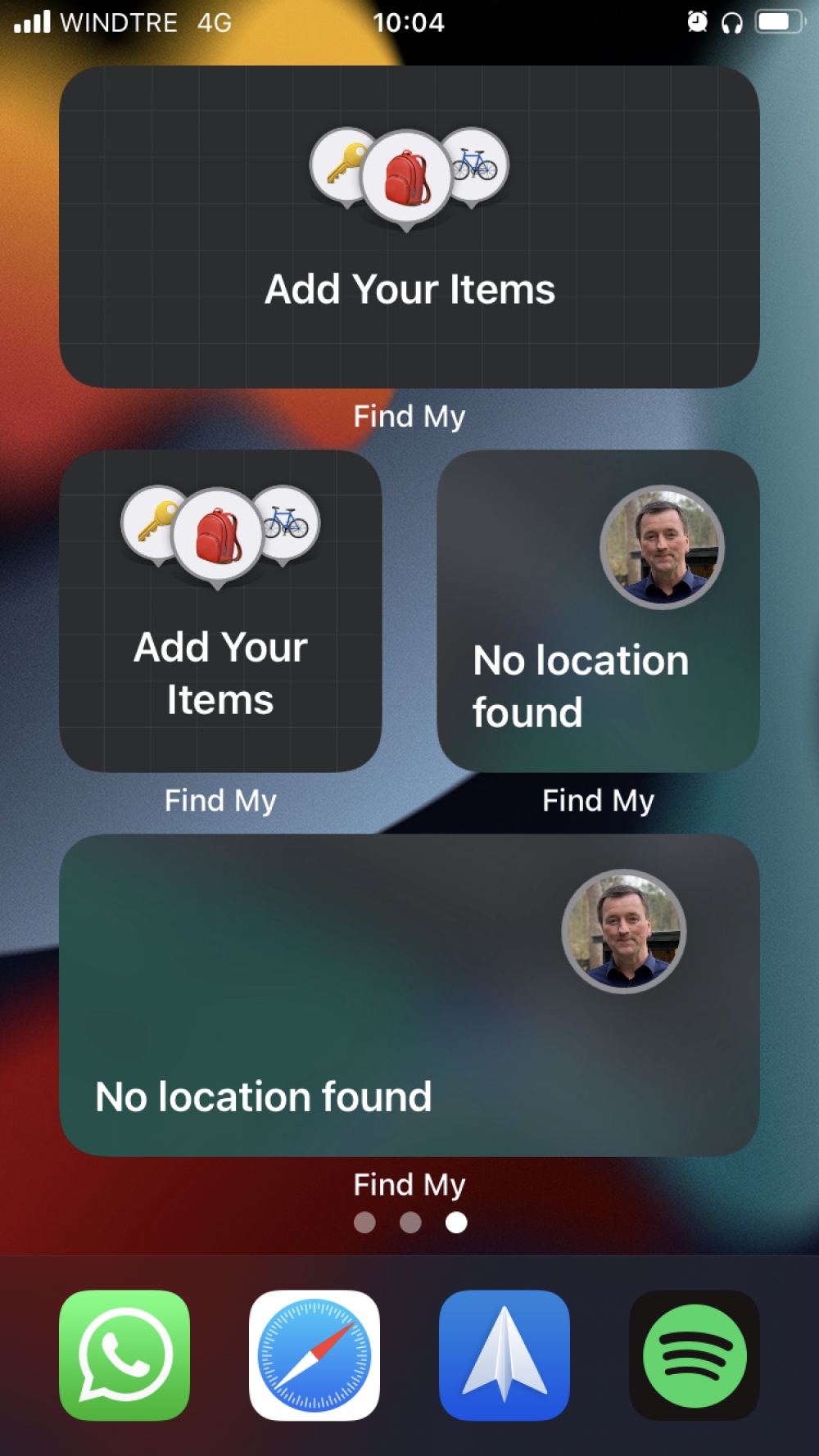Screen dimensions: 819x1456
Task: Launch WhatsApp from the dock
Action: coord(124,1355)
